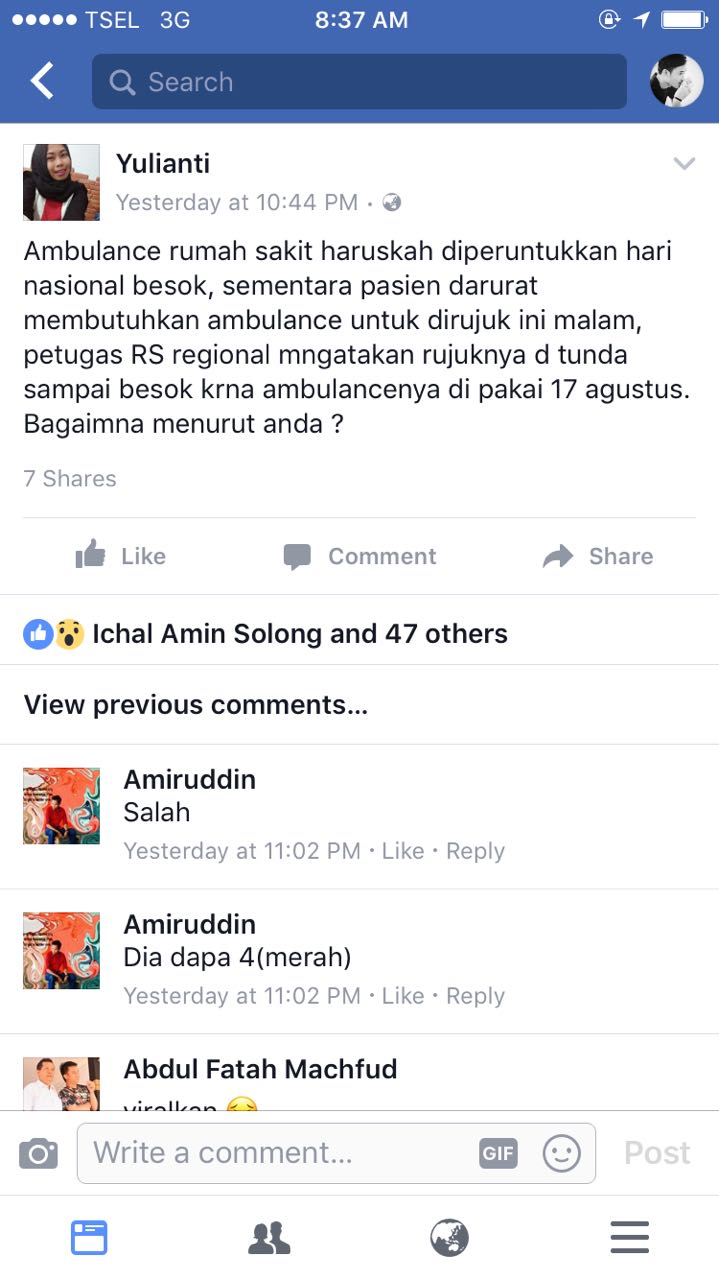Go back using the top arrow

pyautogui.click(x=42, y=81)
